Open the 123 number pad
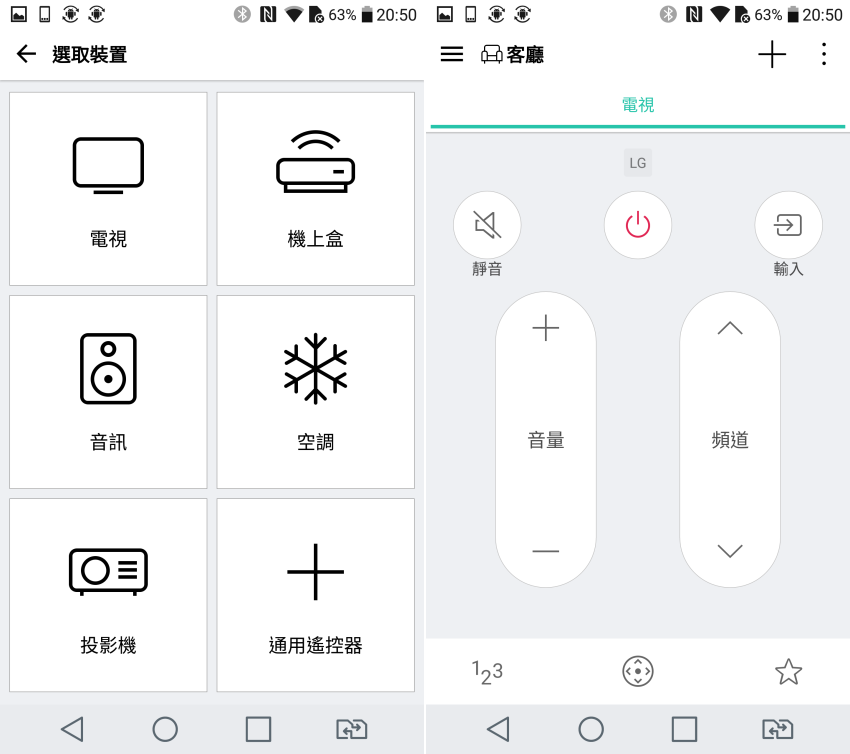The width and height of the screenshot is (850, 754). point(487,672)
